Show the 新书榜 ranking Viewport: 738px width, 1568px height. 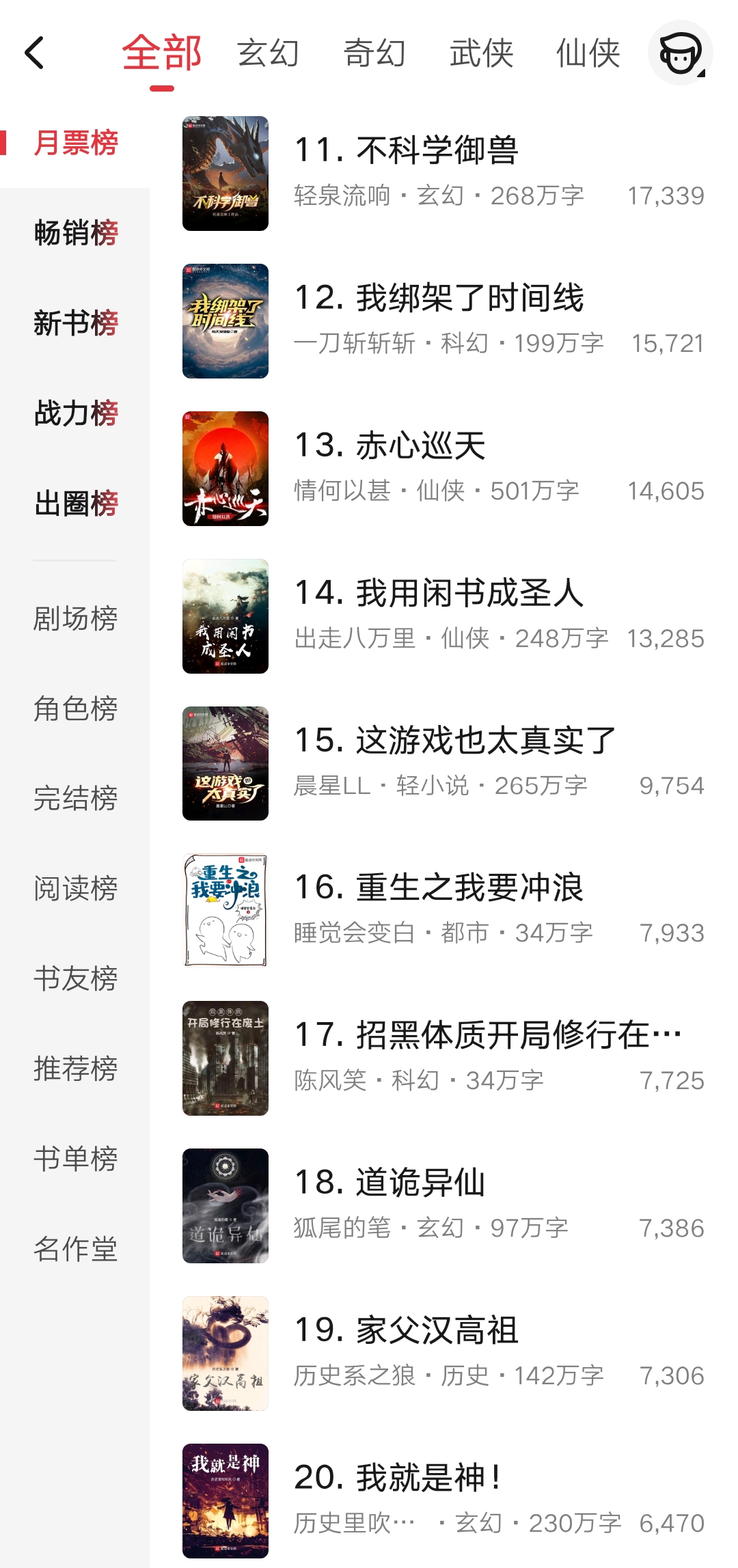[76, 323]
